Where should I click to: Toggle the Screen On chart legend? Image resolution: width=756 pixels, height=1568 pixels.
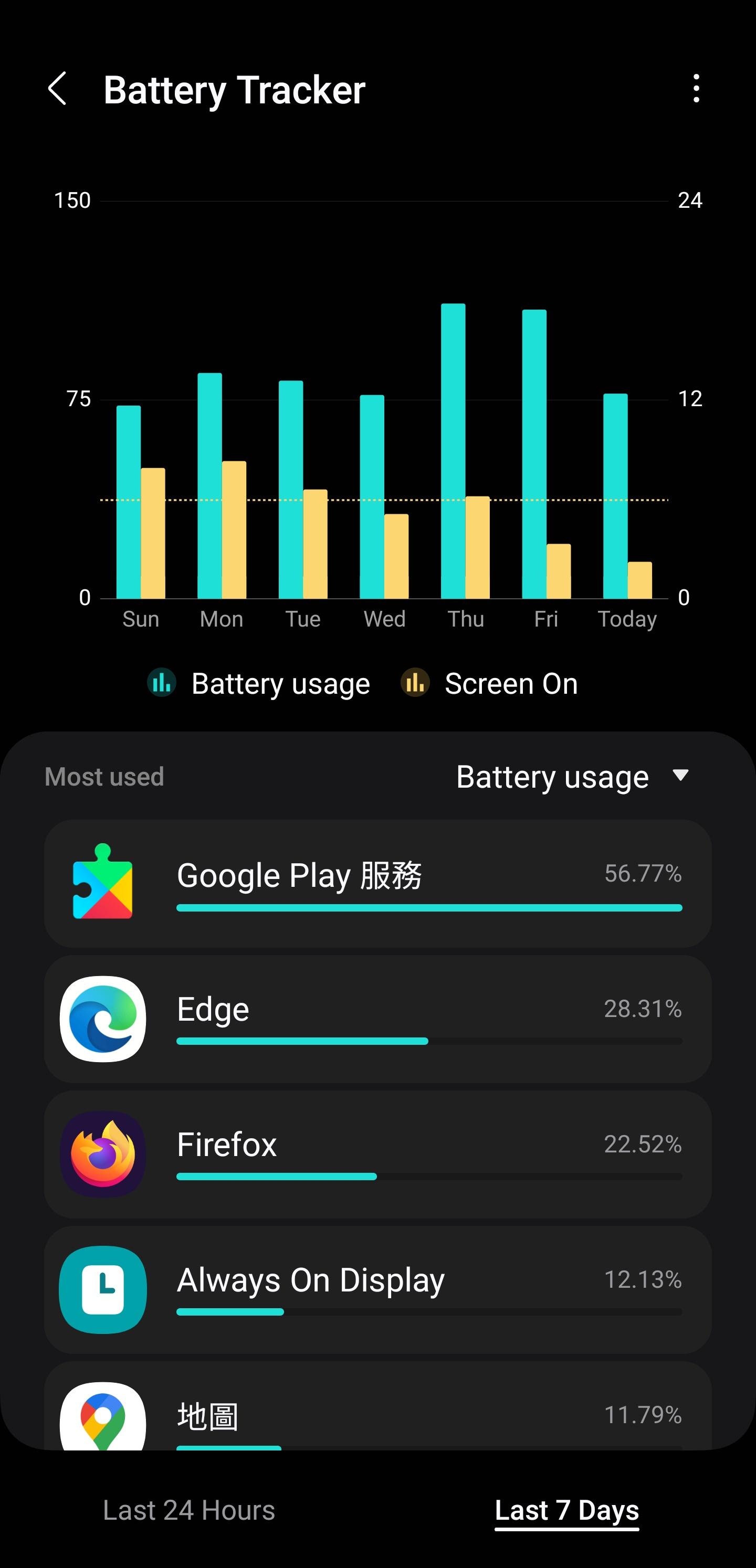click(489, 684)
